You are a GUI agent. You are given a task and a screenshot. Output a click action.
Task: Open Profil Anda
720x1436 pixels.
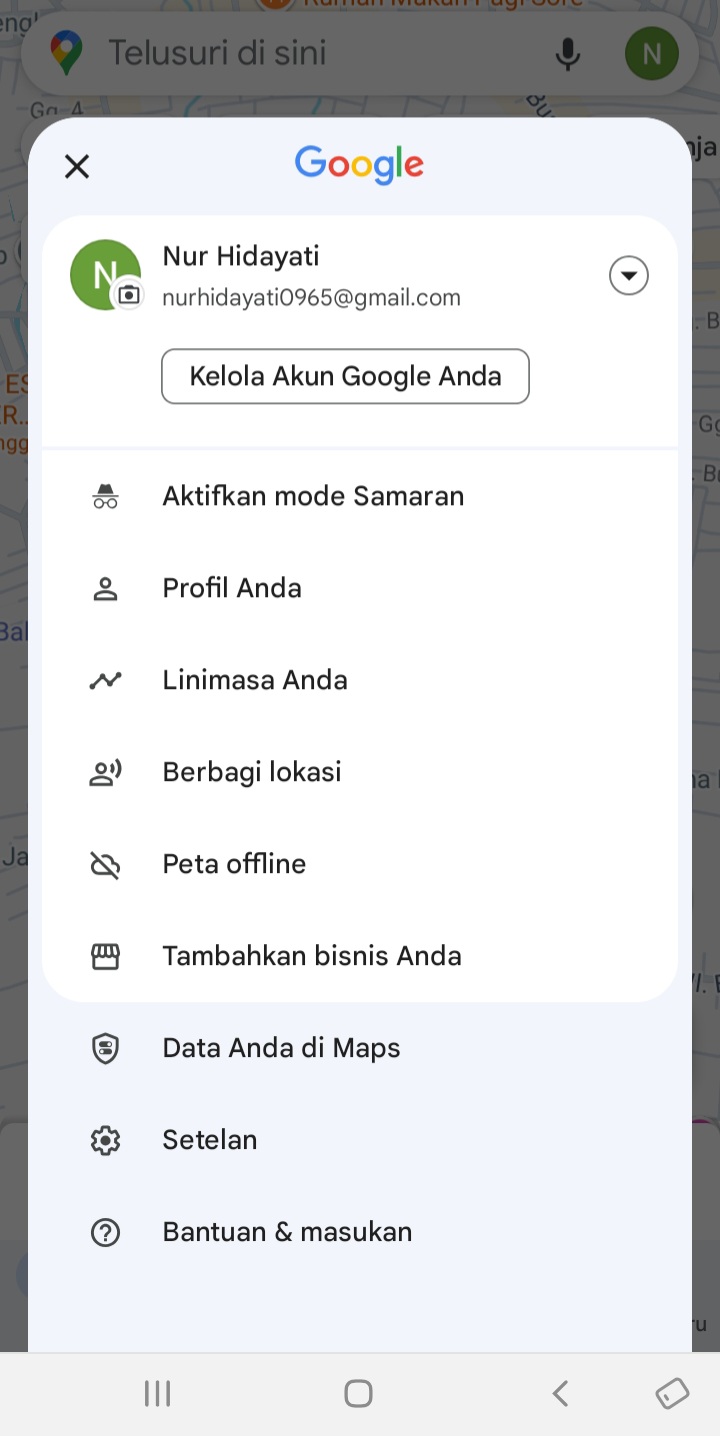tap(360, 588)
